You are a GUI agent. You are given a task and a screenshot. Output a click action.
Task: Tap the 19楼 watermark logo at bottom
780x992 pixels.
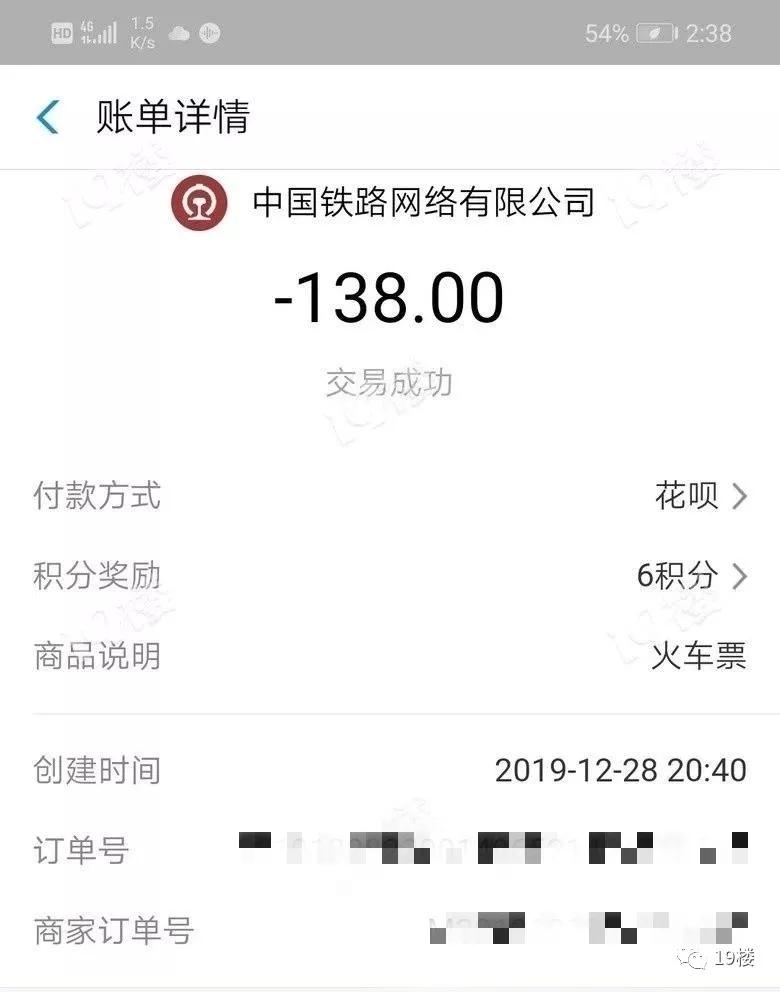[713, 958]
